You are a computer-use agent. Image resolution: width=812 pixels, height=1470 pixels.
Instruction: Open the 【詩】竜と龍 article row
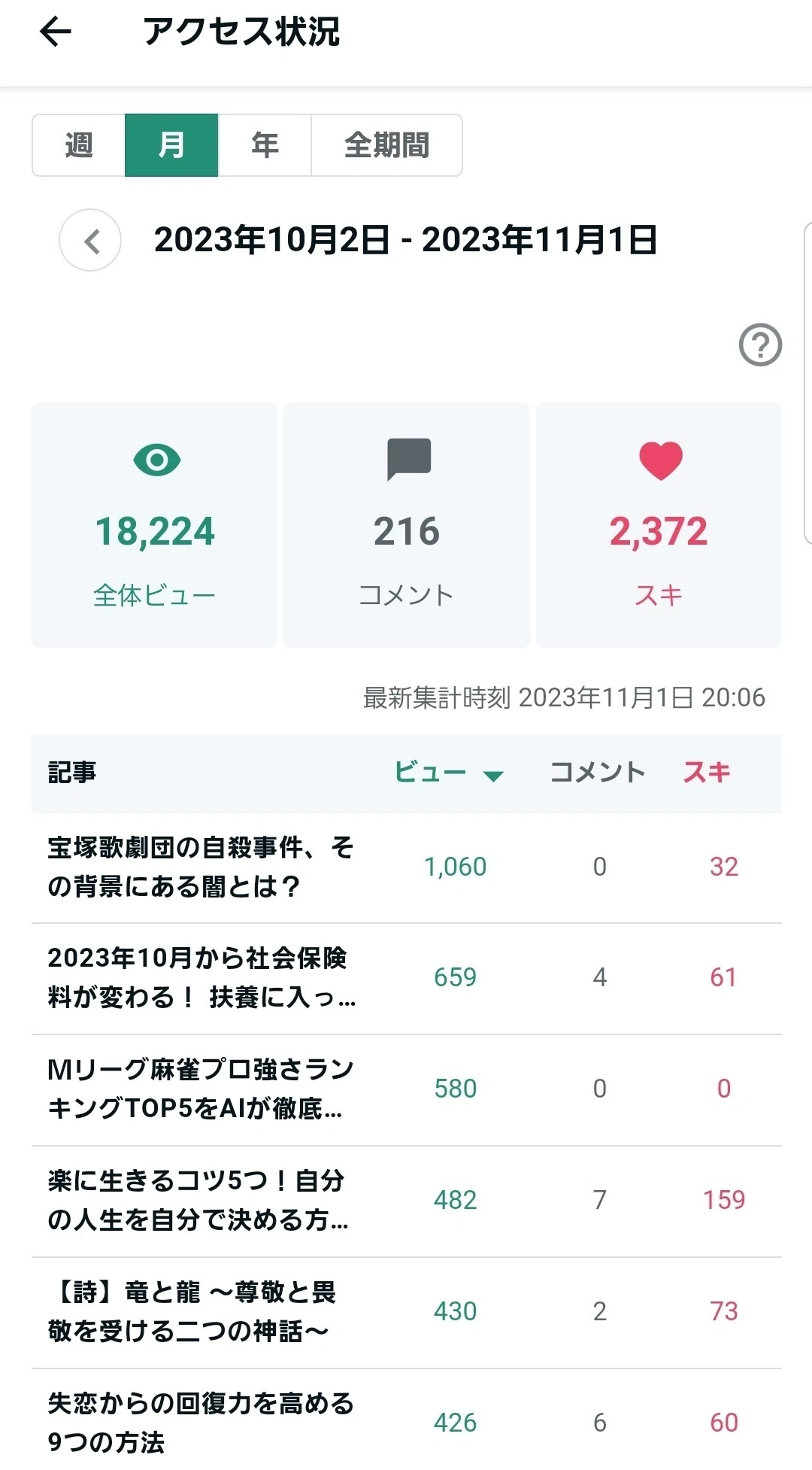[x=407, y=1313]
